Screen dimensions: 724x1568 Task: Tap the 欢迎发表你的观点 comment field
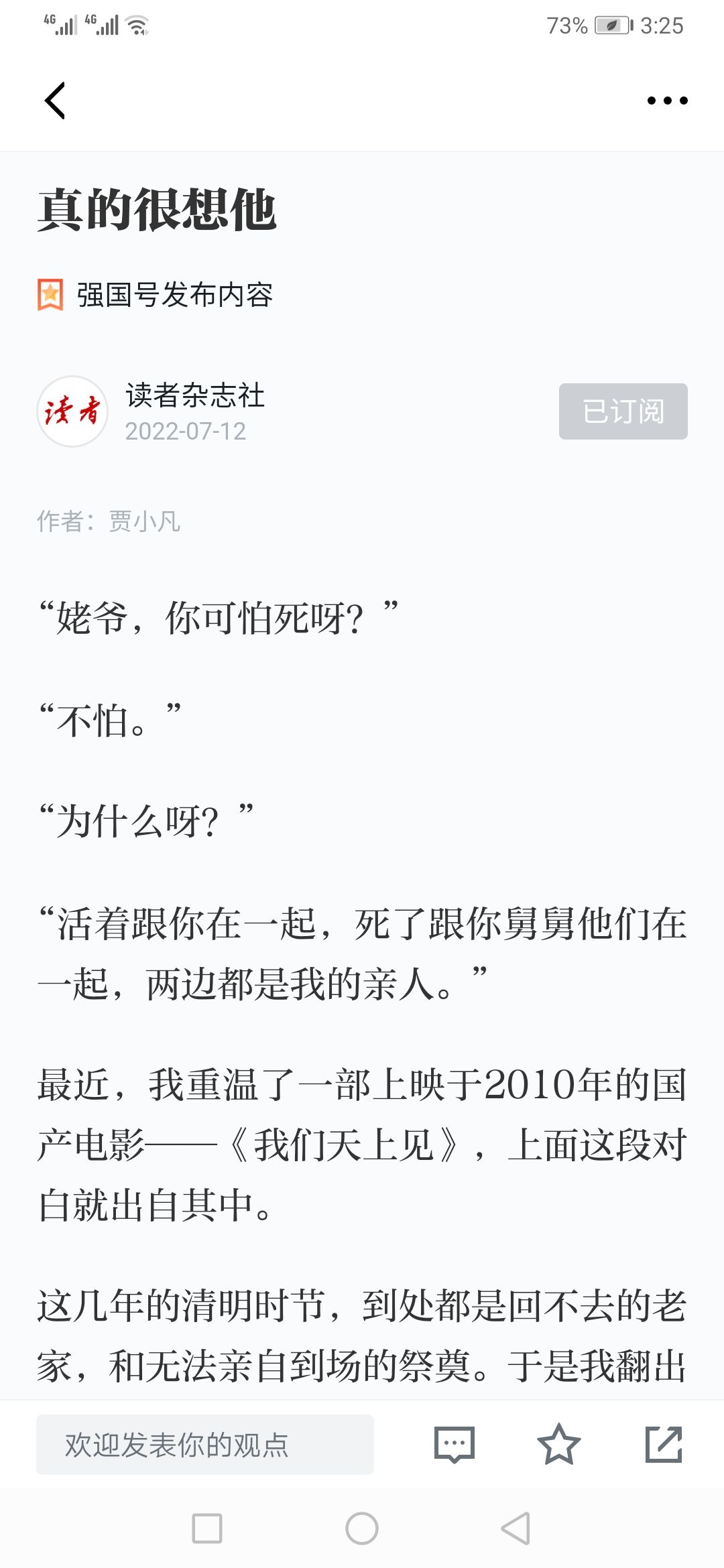click(204, 1445)
